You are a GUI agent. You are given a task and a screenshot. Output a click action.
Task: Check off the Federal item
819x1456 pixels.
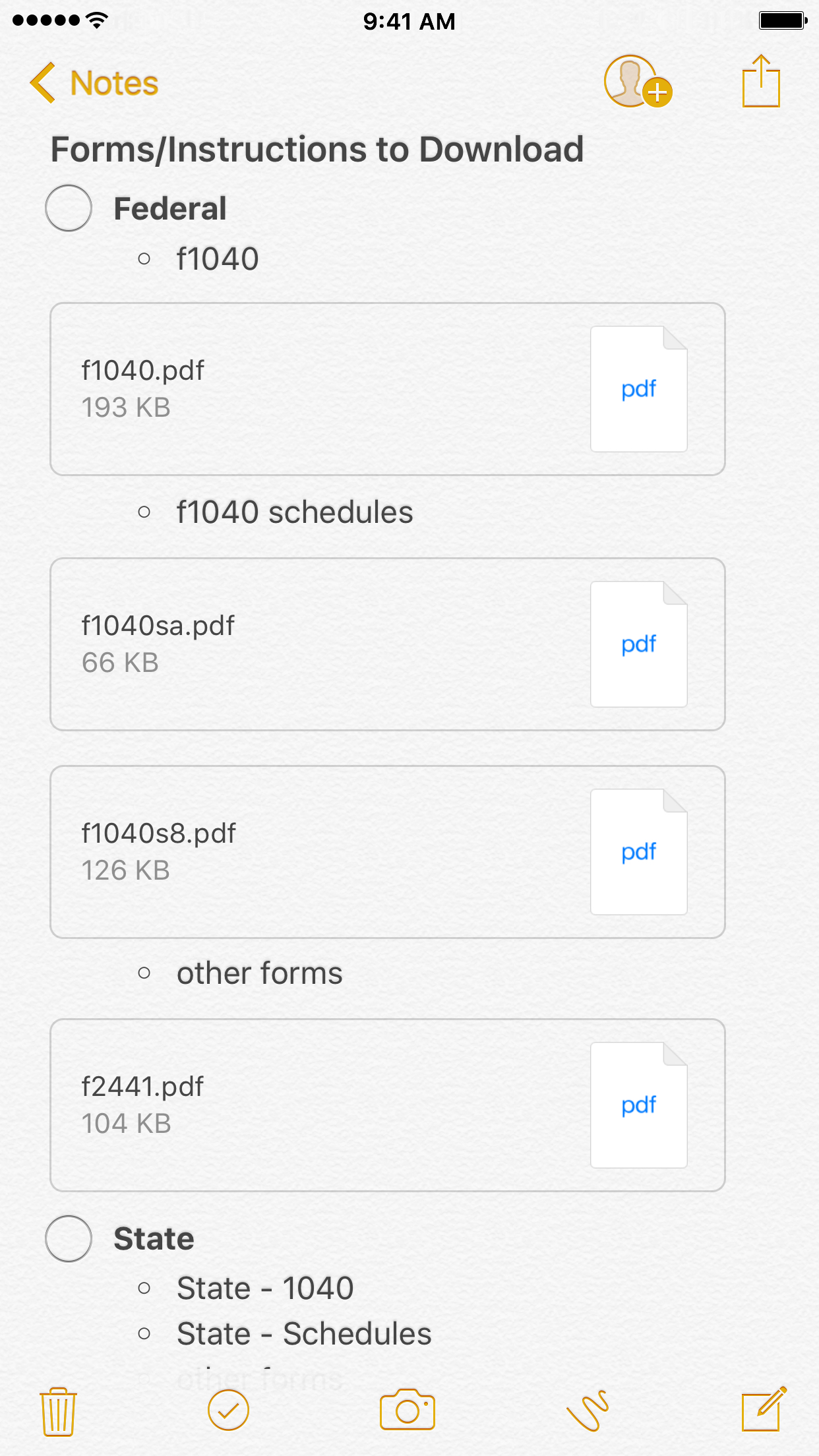pos(69,208)
